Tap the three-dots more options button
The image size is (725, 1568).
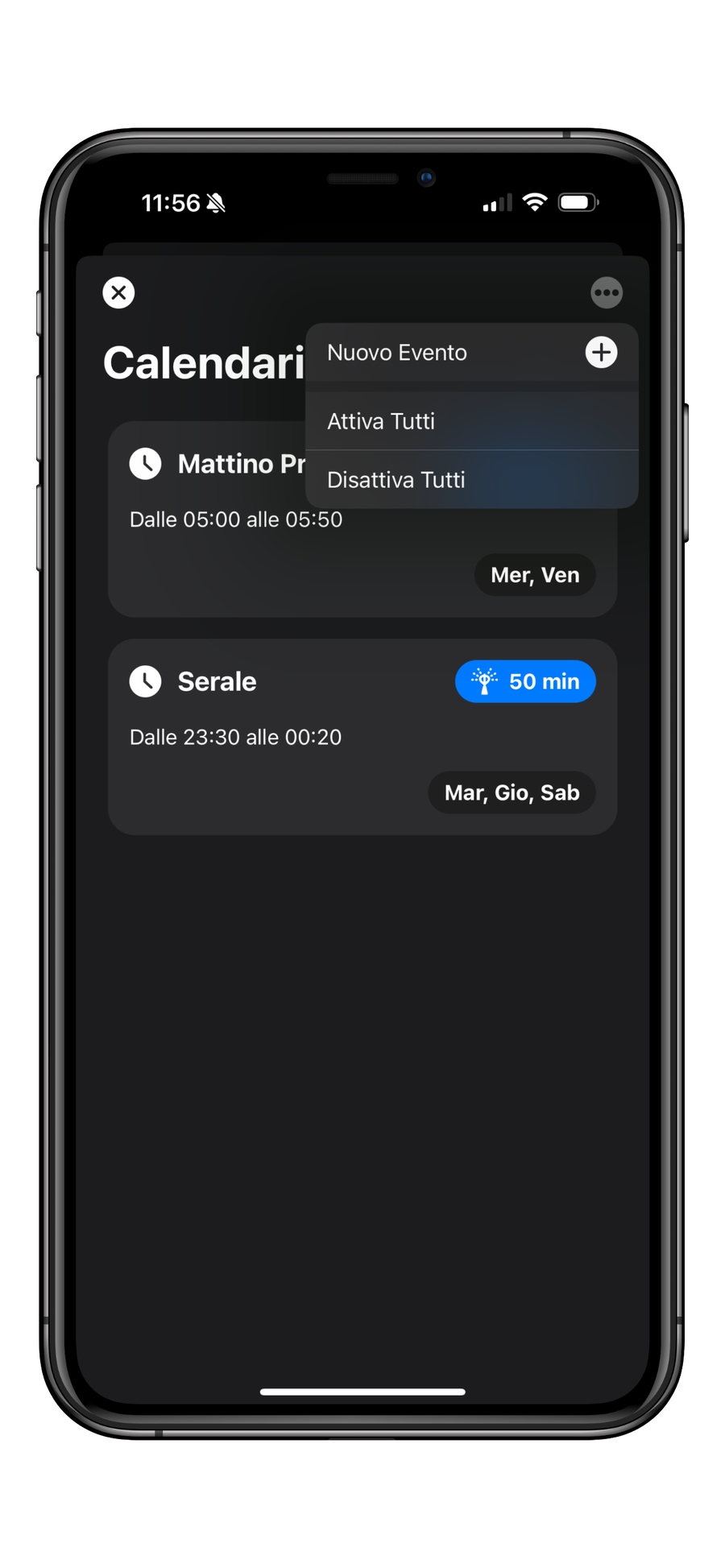(606, 292)
